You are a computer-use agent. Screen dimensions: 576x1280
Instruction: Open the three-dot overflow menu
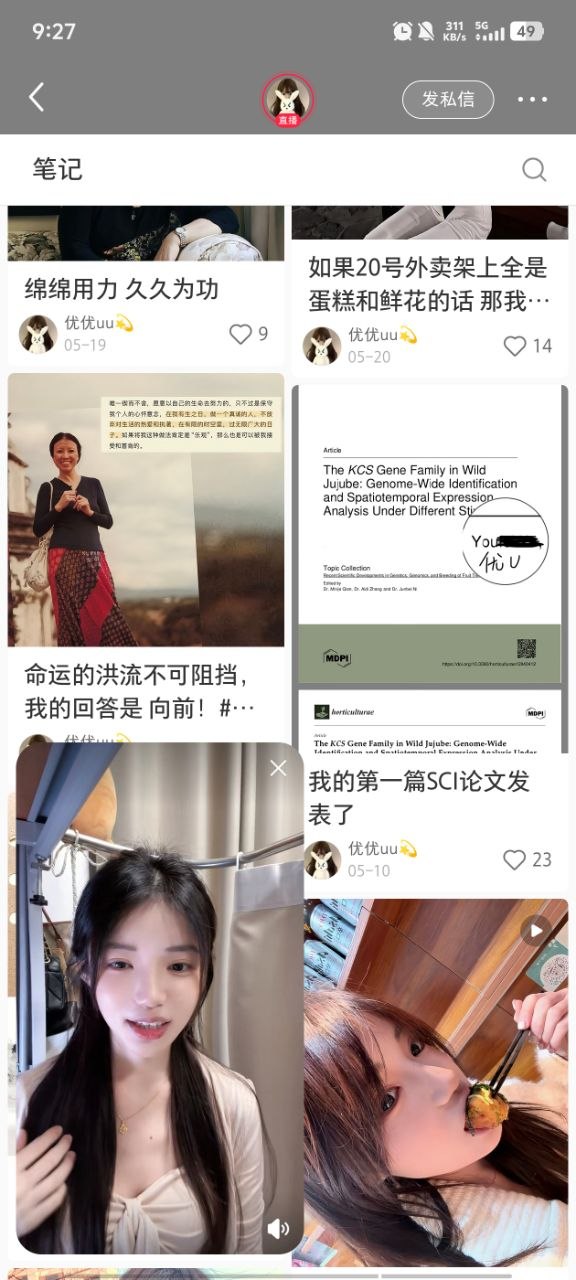click(532, 99)
